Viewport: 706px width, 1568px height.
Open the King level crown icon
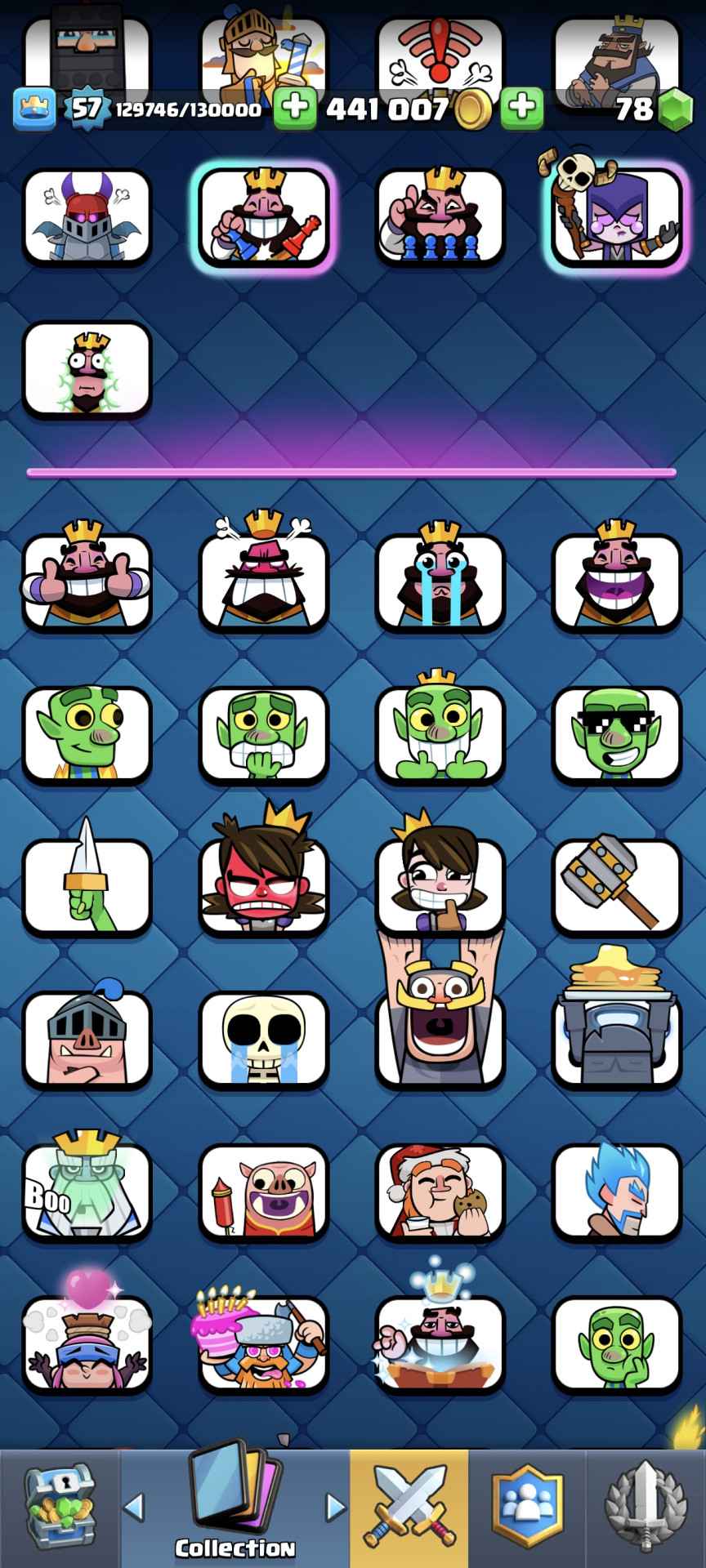[x=34, y=109]
